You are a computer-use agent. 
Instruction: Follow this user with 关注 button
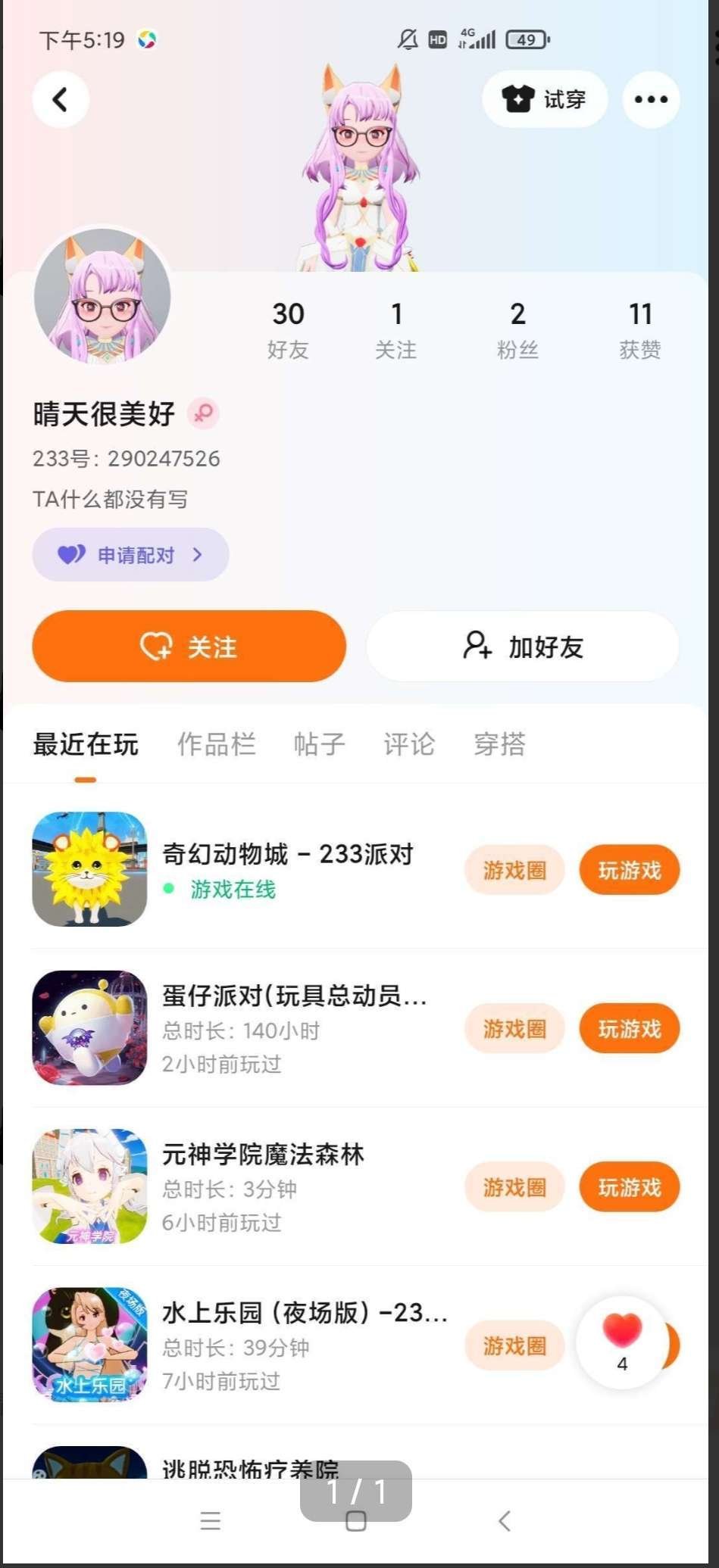tap(189, 647)
